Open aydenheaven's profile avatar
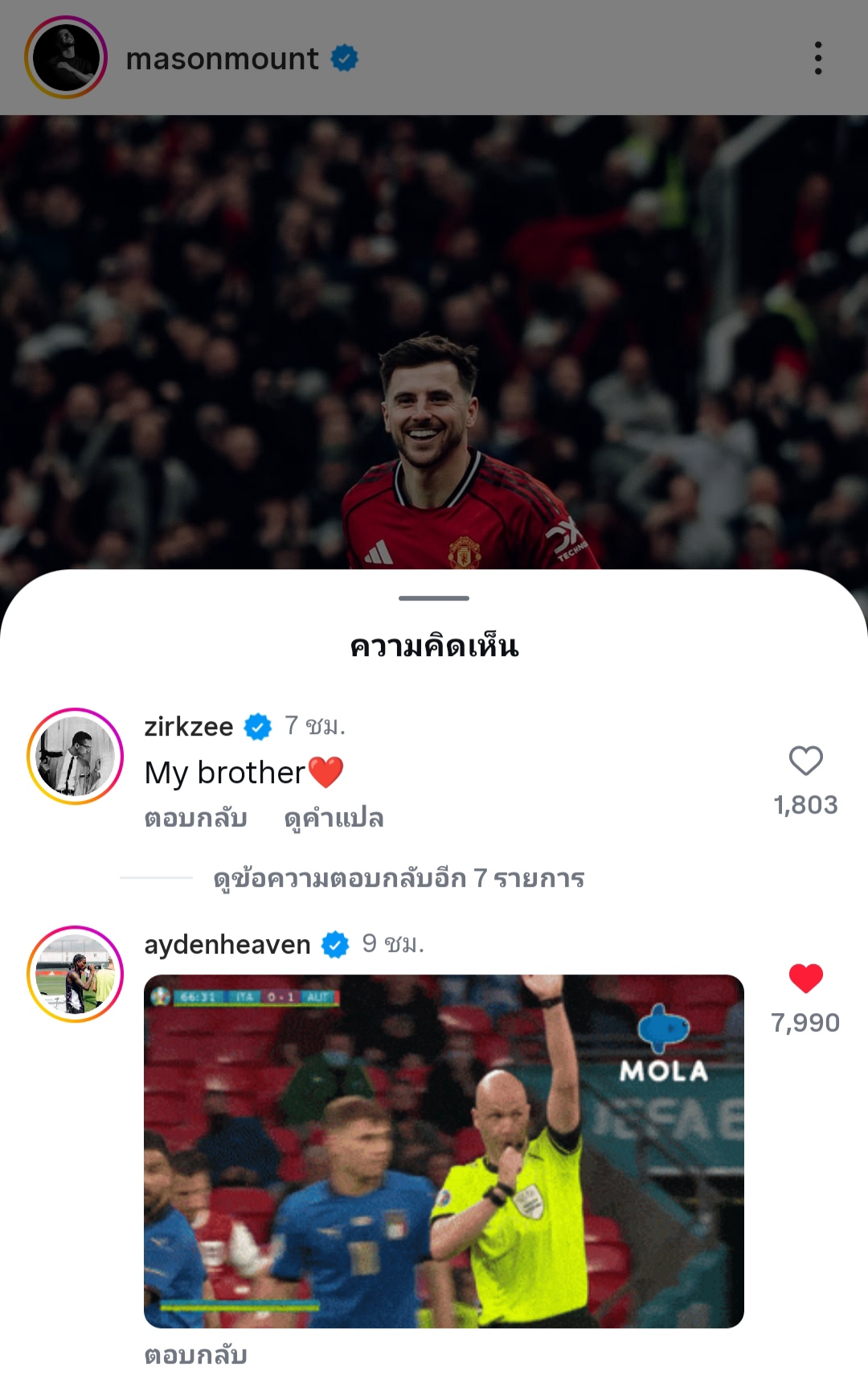868x1387 pixels. click(76, 974)
